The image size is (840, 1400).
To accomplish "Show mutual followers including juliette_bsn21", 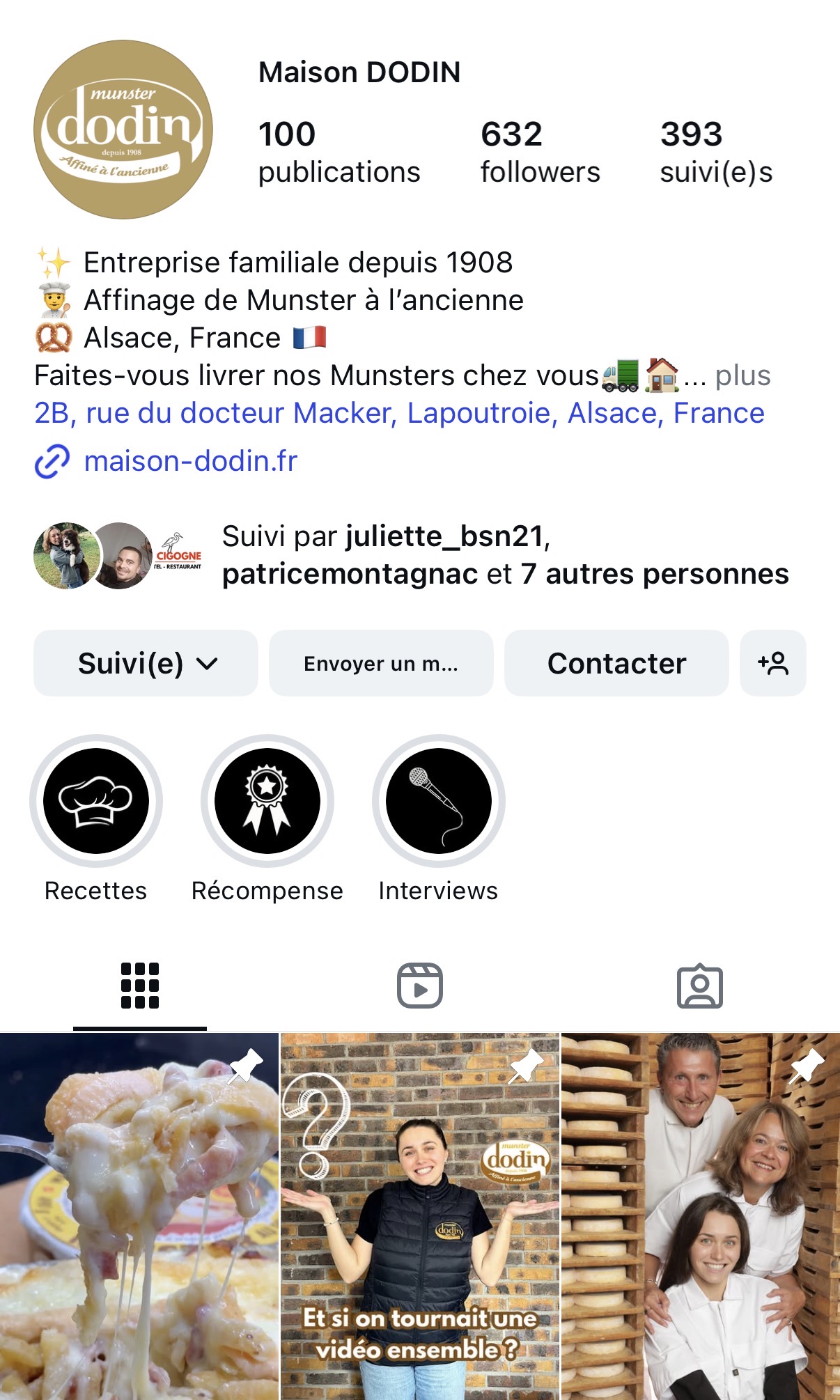I will [x=505, y=555].
